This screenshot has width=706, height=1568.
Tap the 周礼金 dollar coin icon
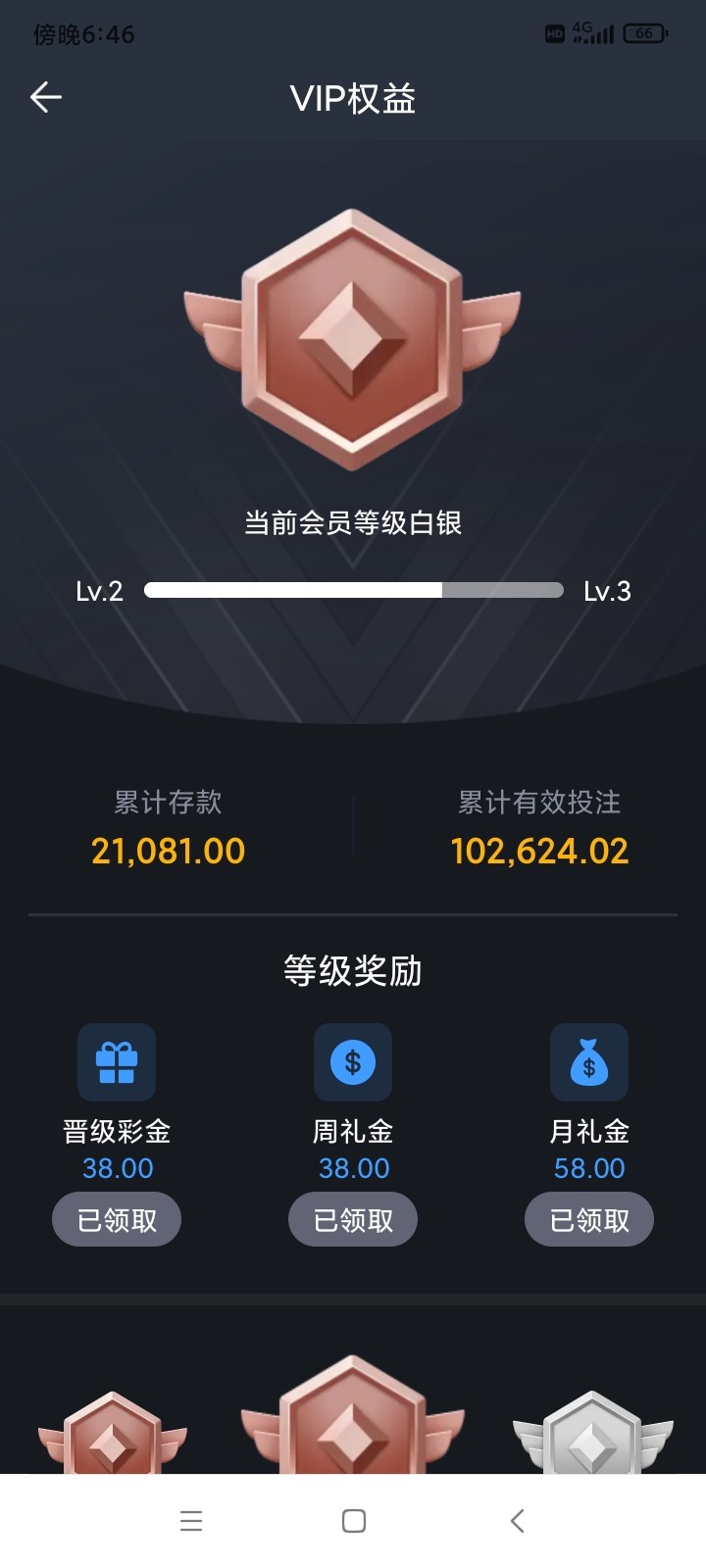(353, 1061)
